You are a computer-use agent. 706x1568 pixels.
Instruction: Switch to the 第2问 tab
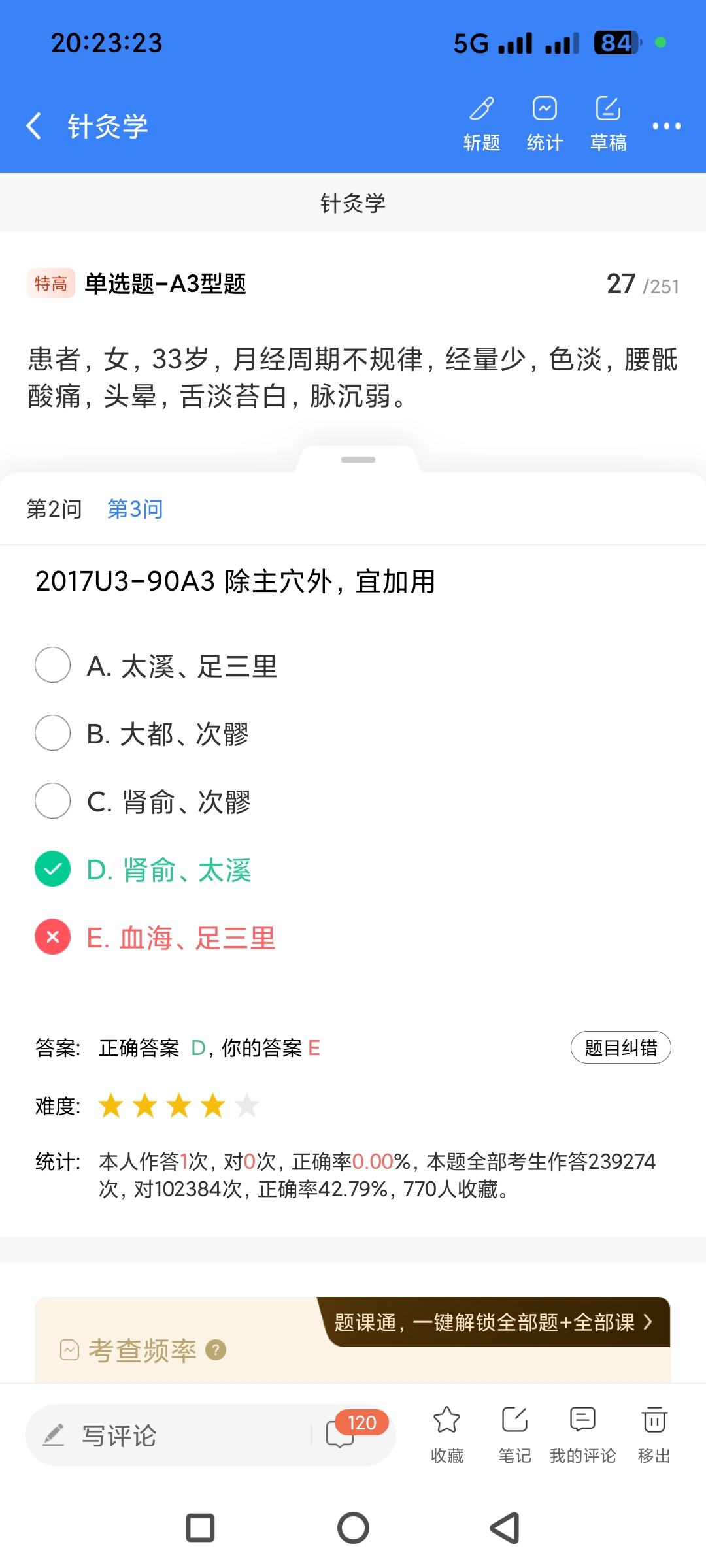[x=54, y=509]
